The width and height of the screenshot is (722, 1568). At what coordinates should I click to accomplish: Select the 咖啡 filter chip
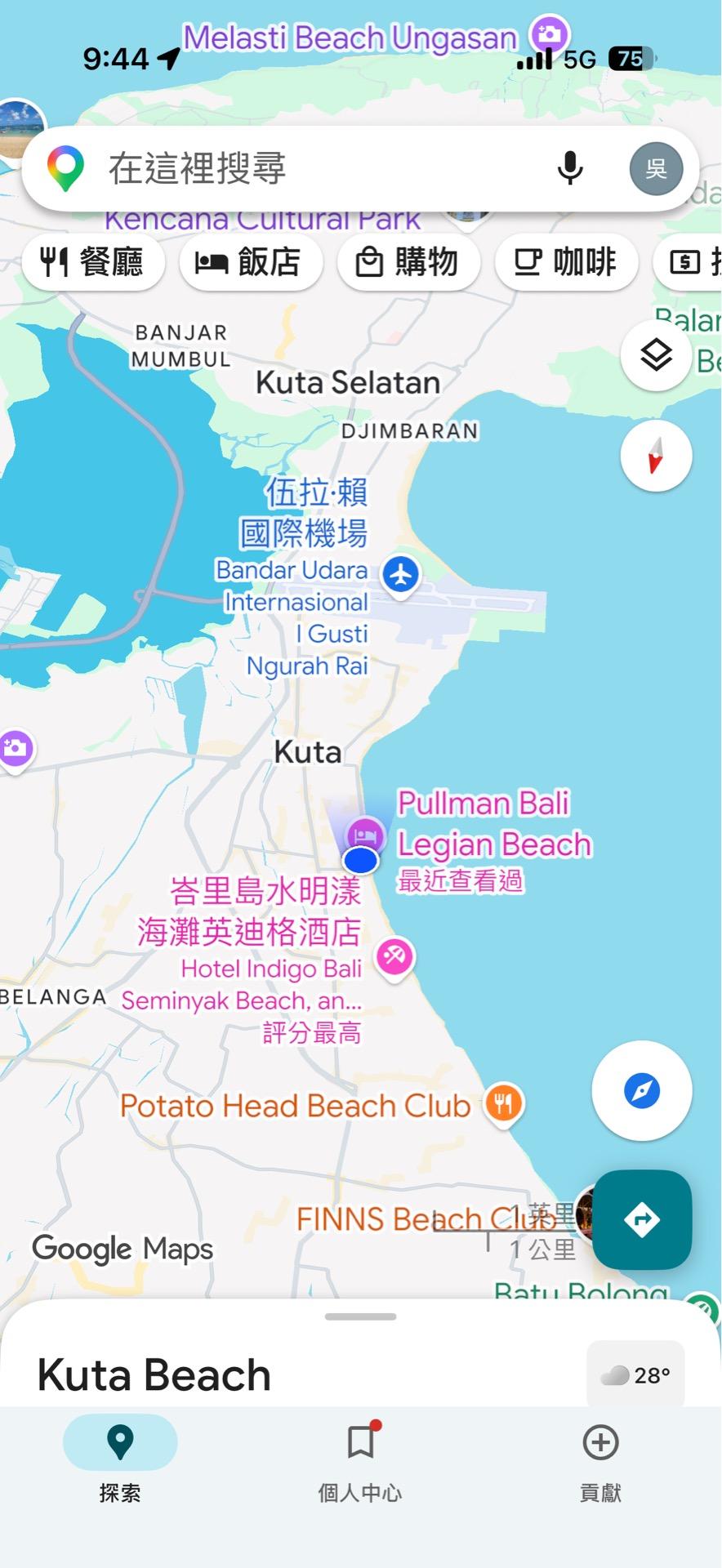tap(565, 263)
